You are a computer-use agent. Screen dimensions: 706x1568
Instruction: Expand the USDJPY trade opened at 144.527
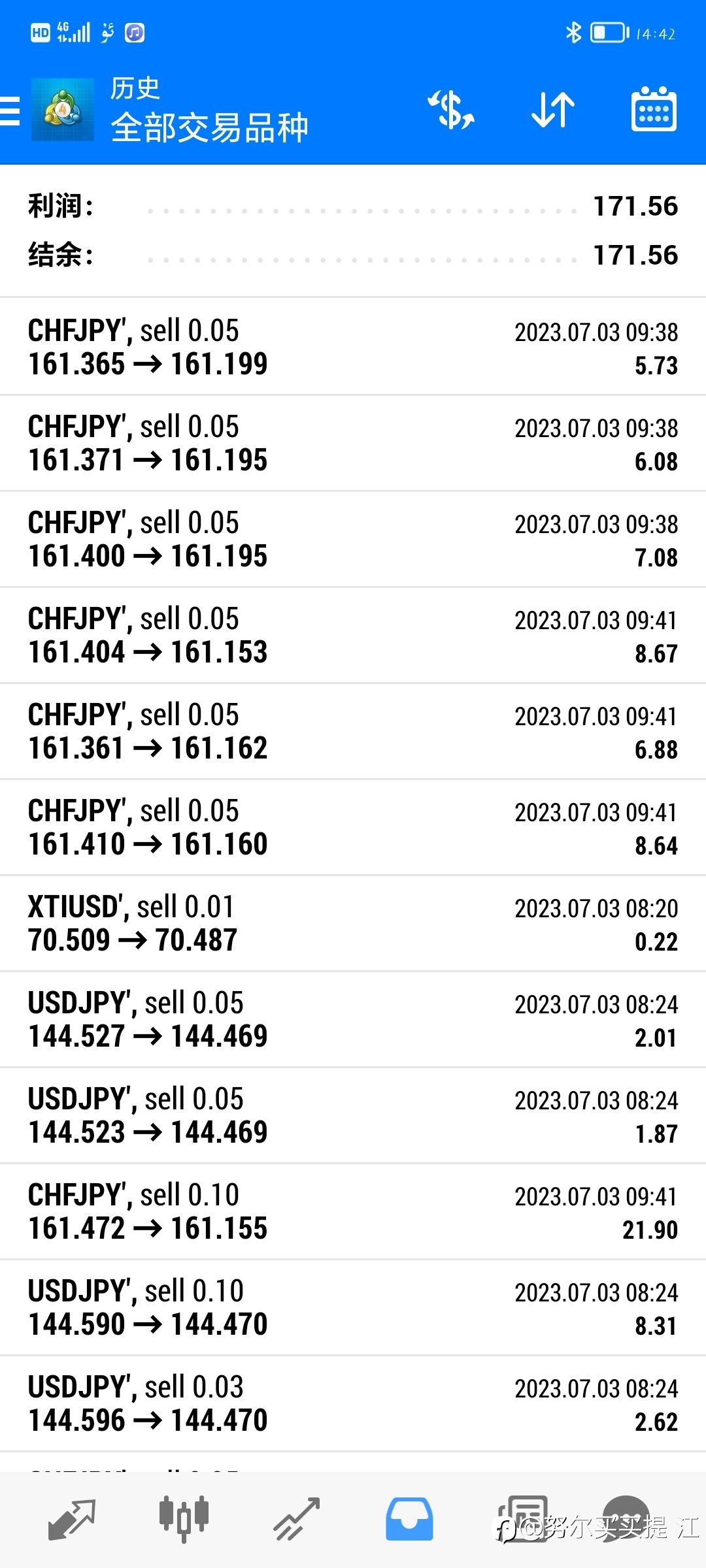click(353, 1019)
